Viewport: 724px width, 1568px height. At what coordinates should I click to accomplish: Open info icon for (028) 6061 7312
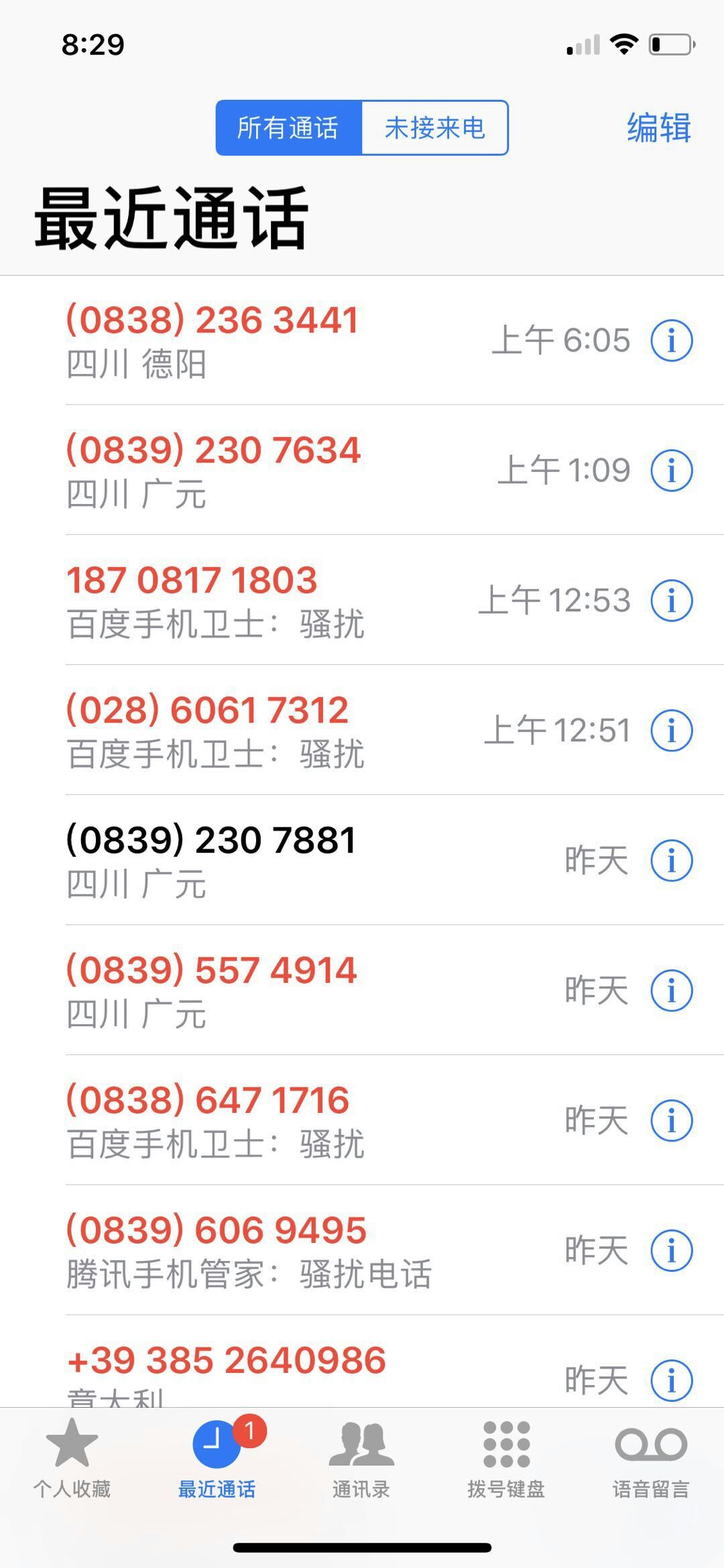point(671,731)
